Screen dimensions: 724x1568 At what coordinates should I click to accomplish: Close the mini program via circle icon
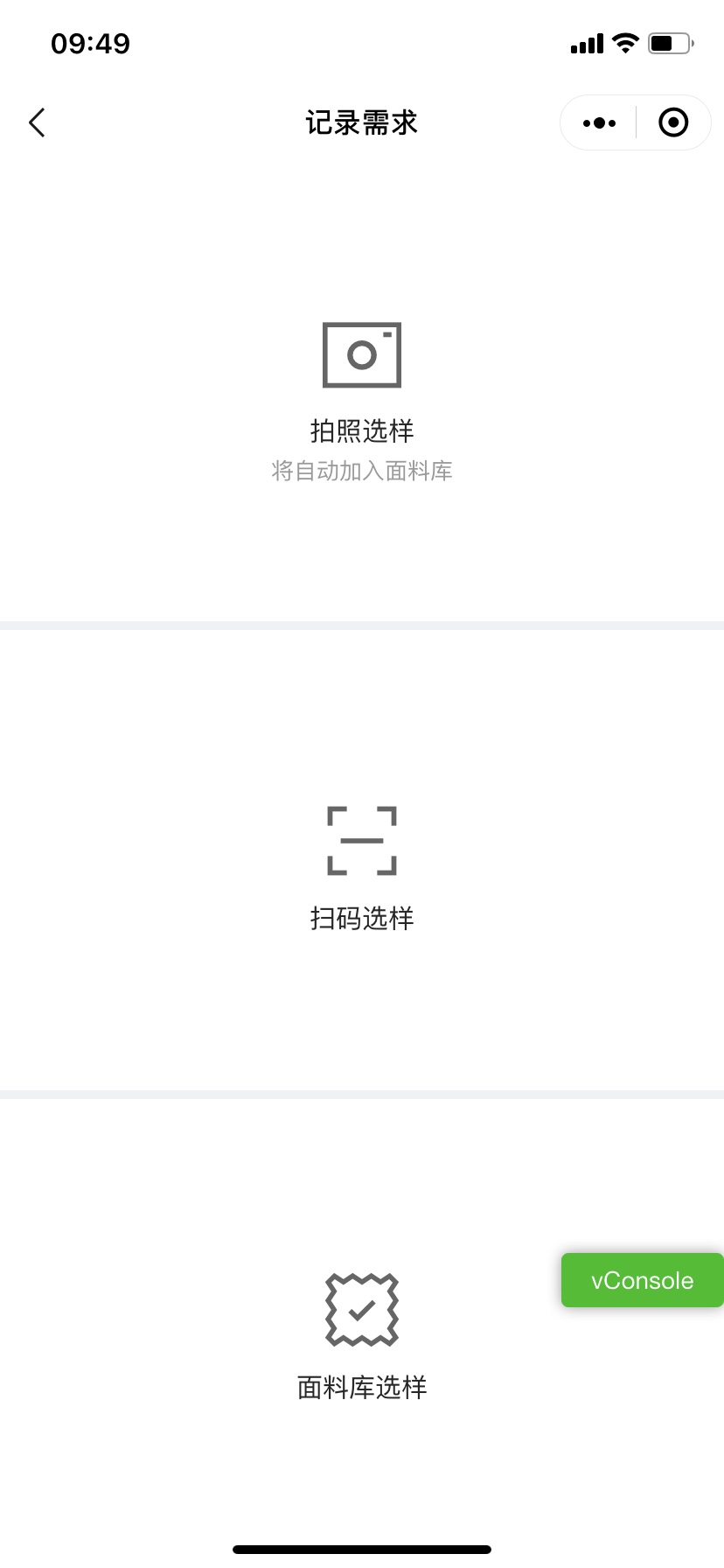tap(672, 123)
